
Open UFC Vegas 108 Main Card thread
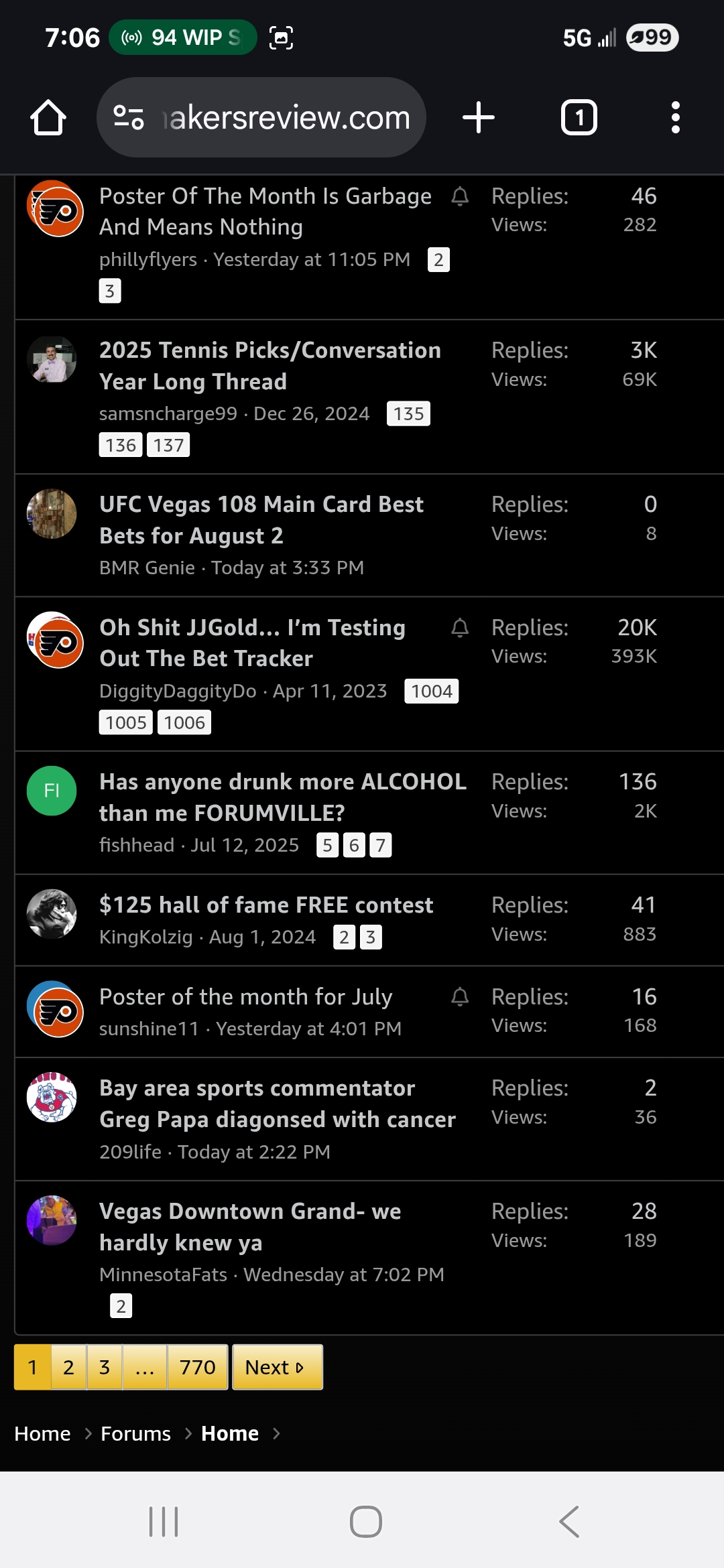(x=261, y=520)
